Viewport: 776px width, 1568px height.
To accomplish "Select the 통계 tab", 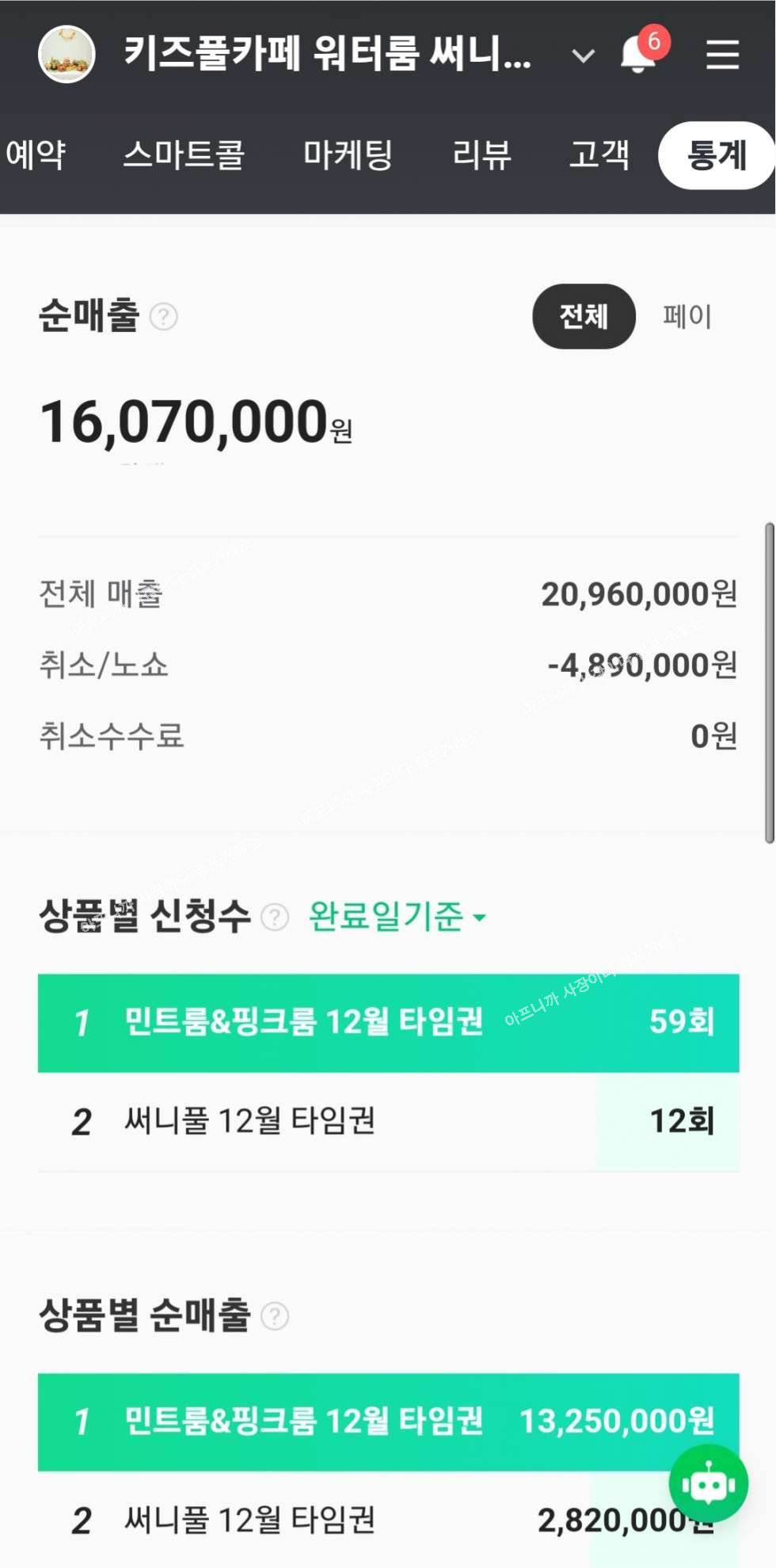I will [717, 155].
